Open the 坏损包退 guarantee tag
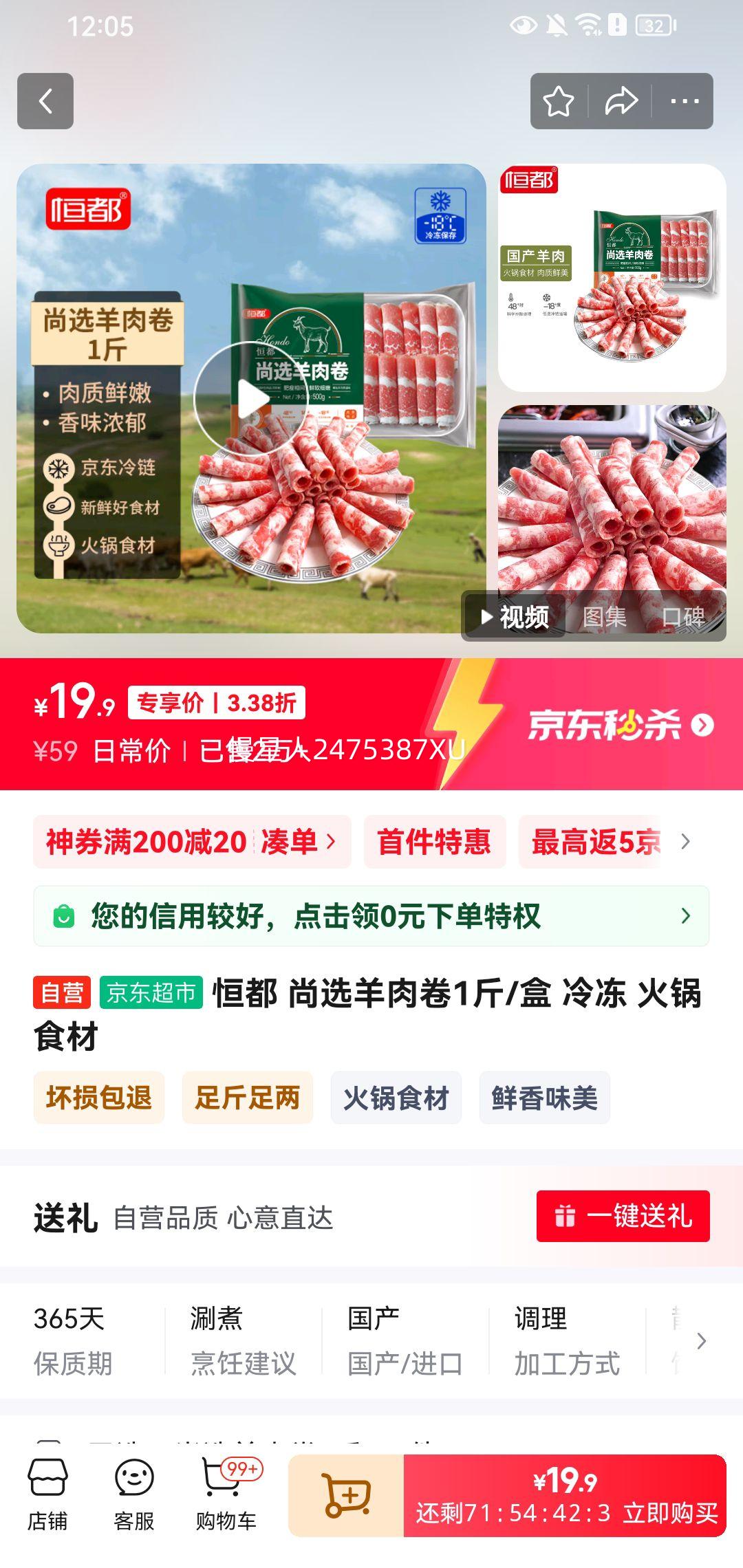 pyautogui.click(x=99, y=1098)
